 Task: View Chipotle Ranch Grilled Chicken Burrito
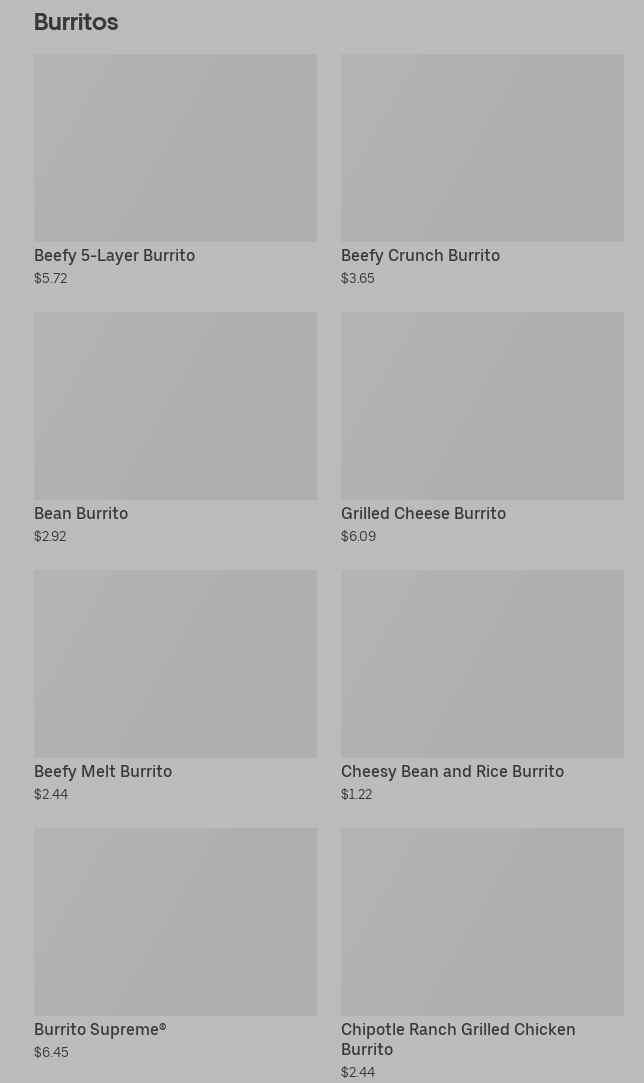coord(482,954)
